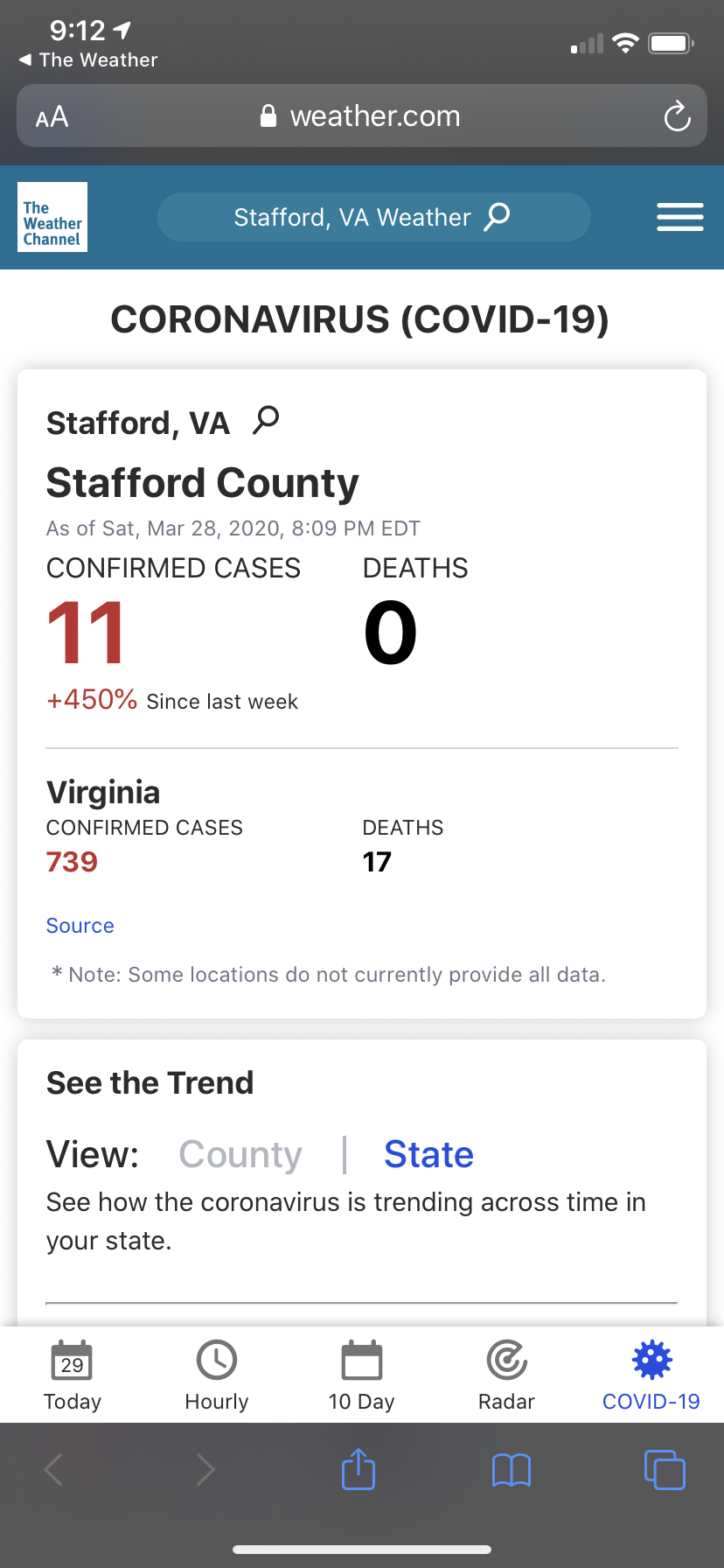Reload the weather.com page

[677, 116]
